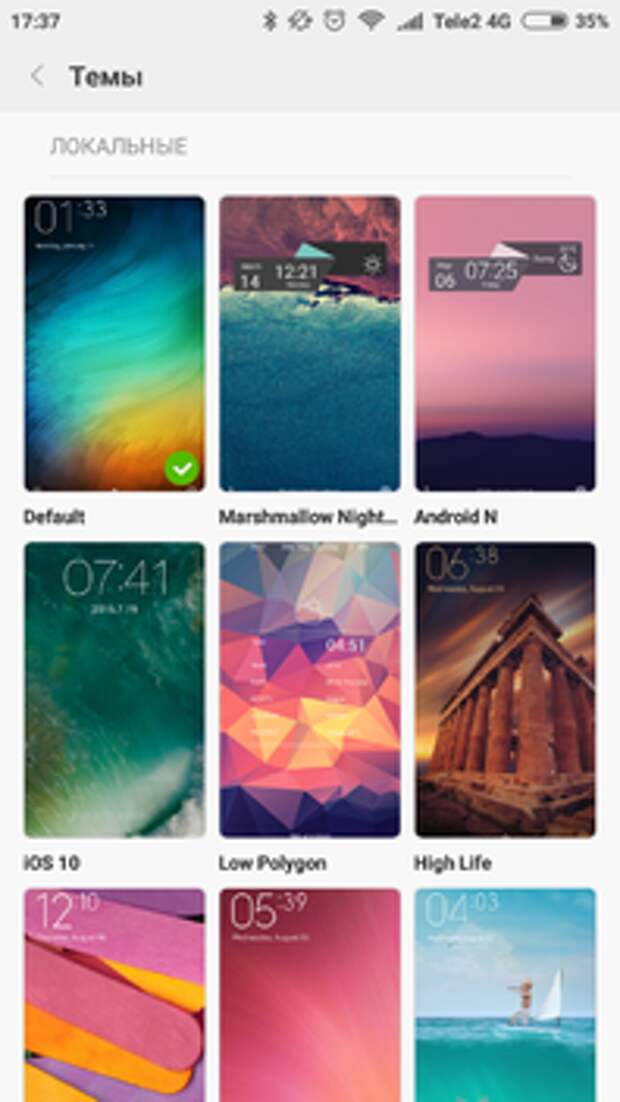
Task: View the High Life theme
Action: [x=505, y=689]
